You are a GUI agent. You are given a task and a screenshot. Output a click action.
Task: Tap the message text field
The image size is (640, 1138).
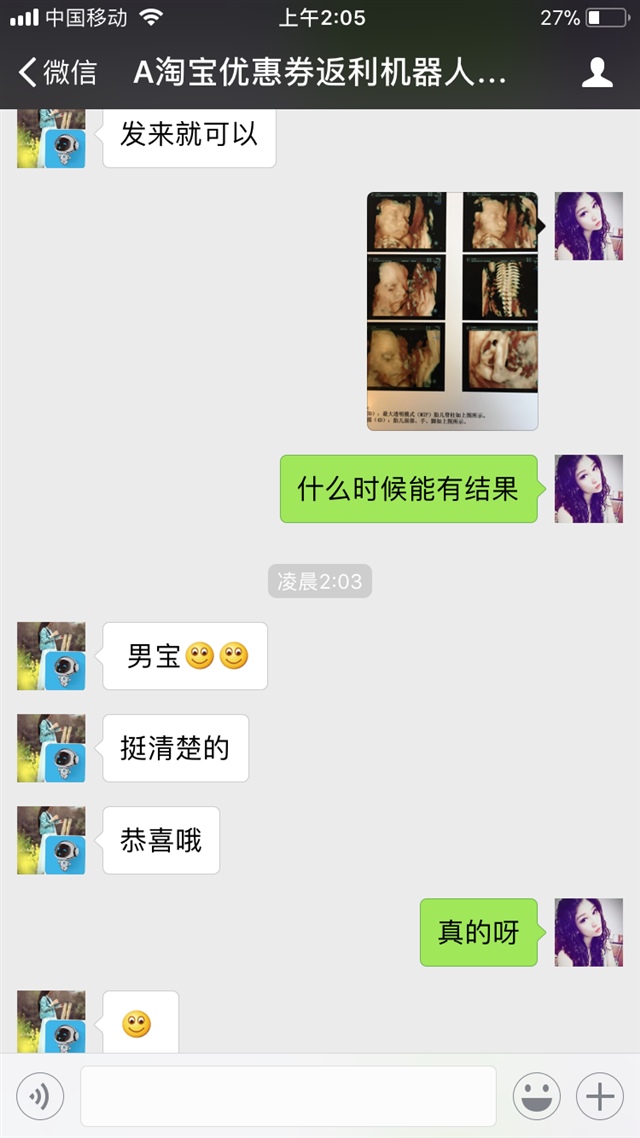288,1097
